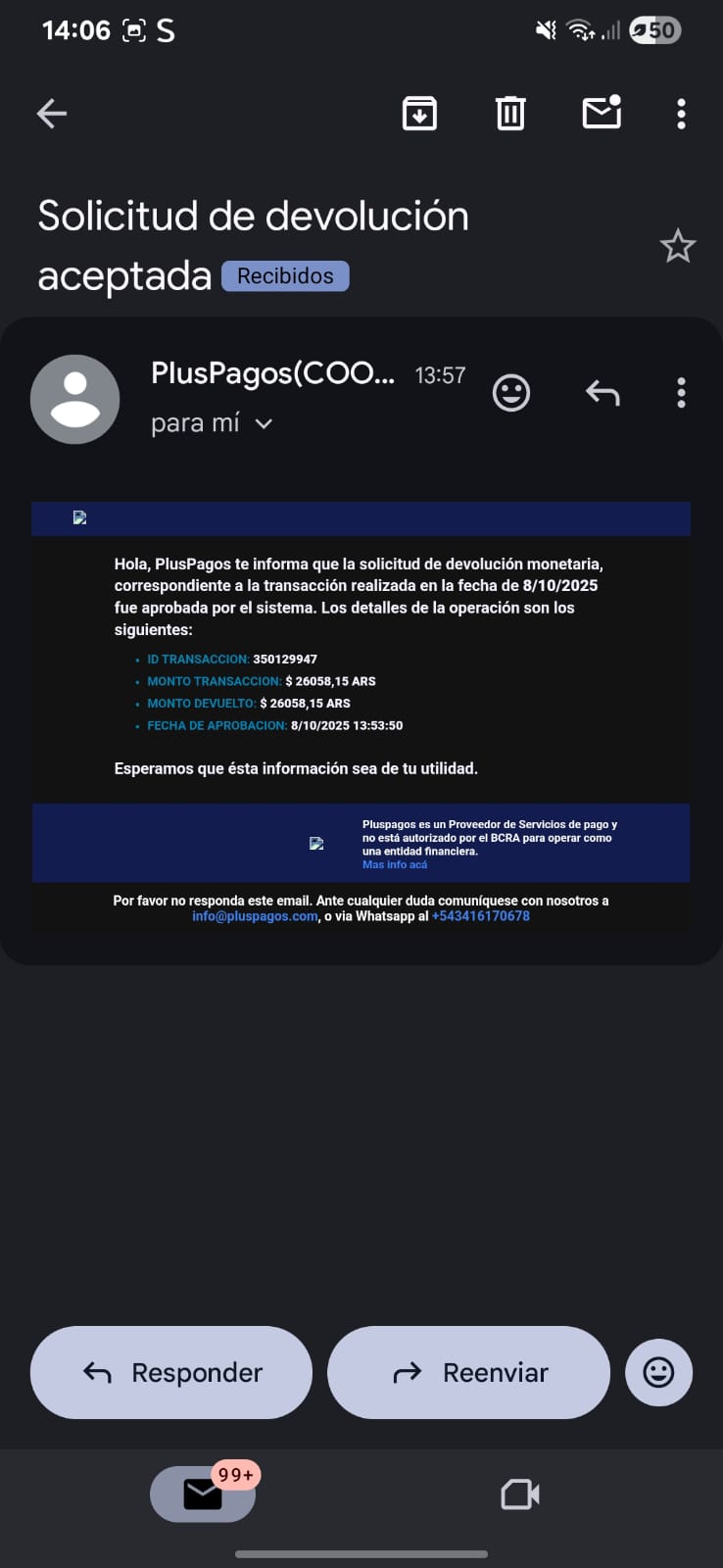View the PlusPagos sender avatar

(x=75, y=399)
